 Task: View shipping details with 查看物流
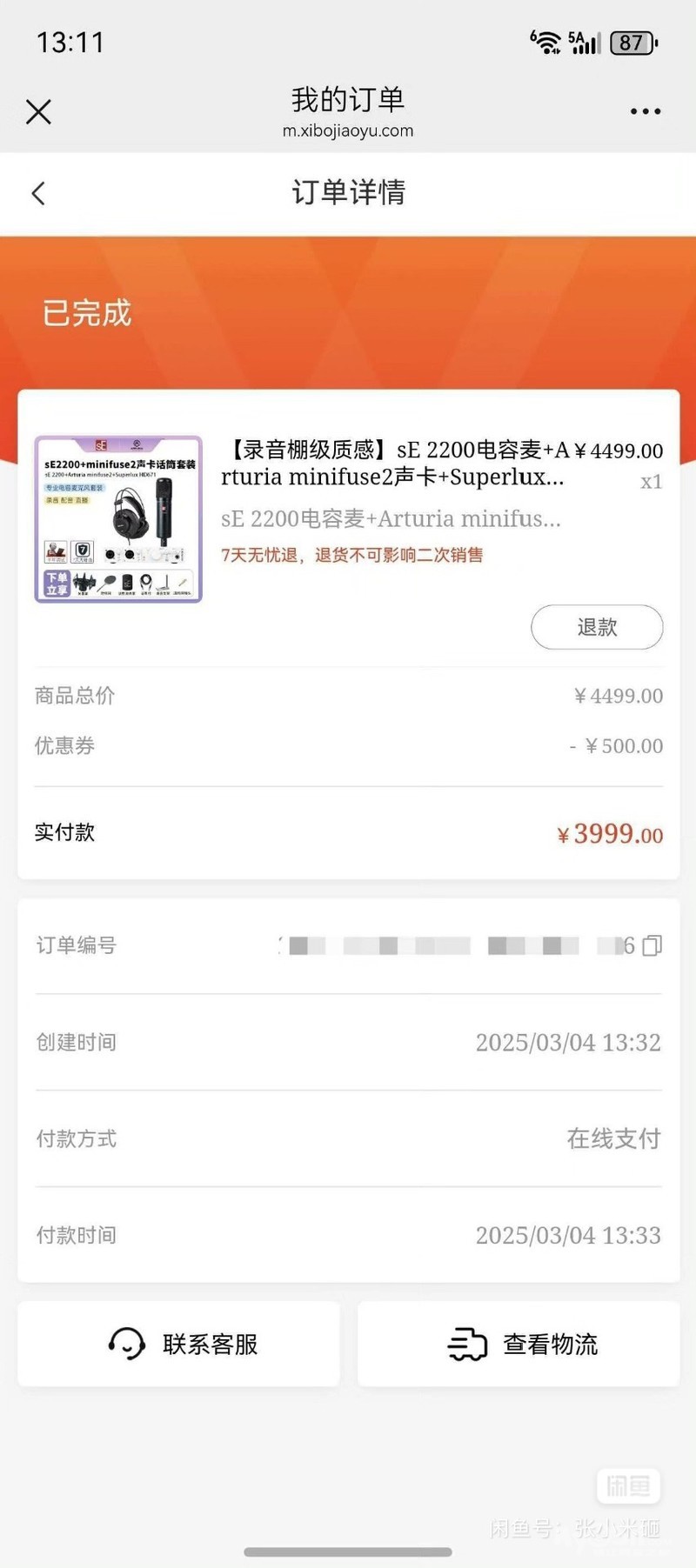point(519,1344)
